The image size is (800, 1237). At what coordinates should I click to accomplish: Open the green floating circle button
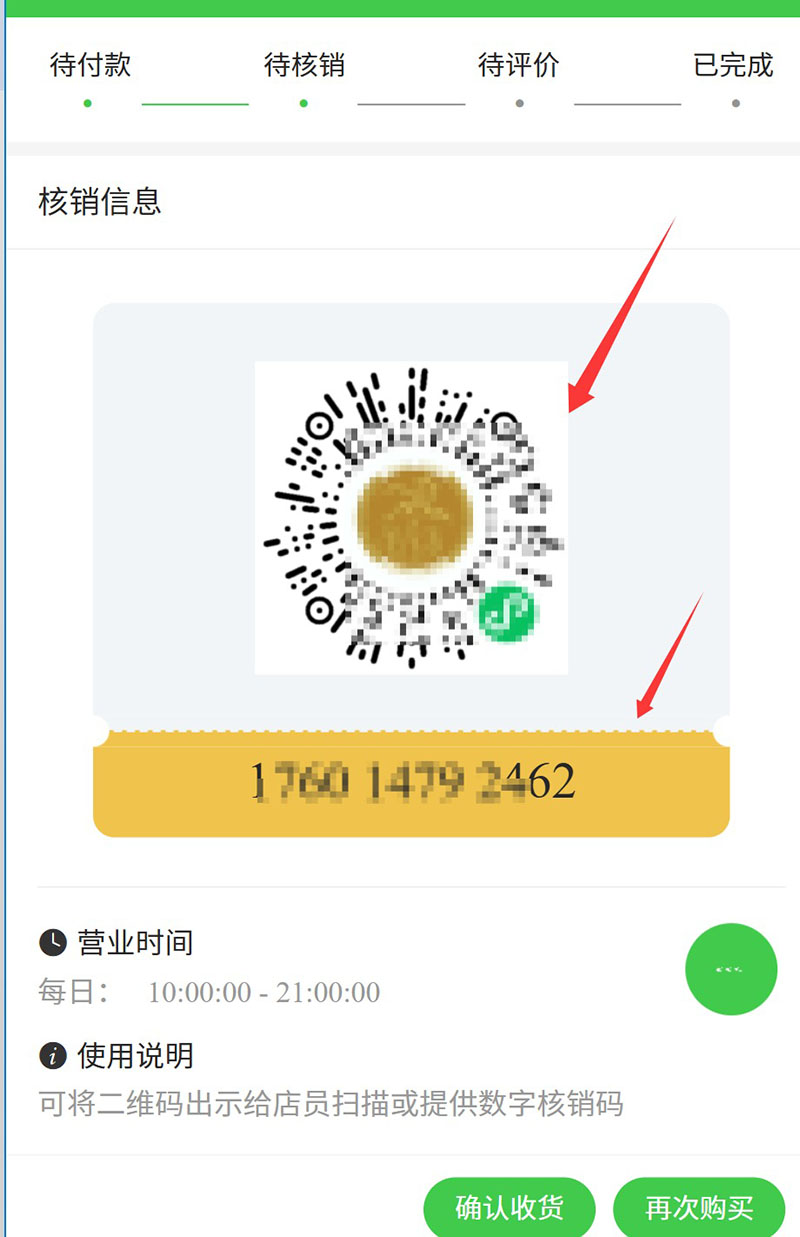pyautogui.click(x=731, y=969)
